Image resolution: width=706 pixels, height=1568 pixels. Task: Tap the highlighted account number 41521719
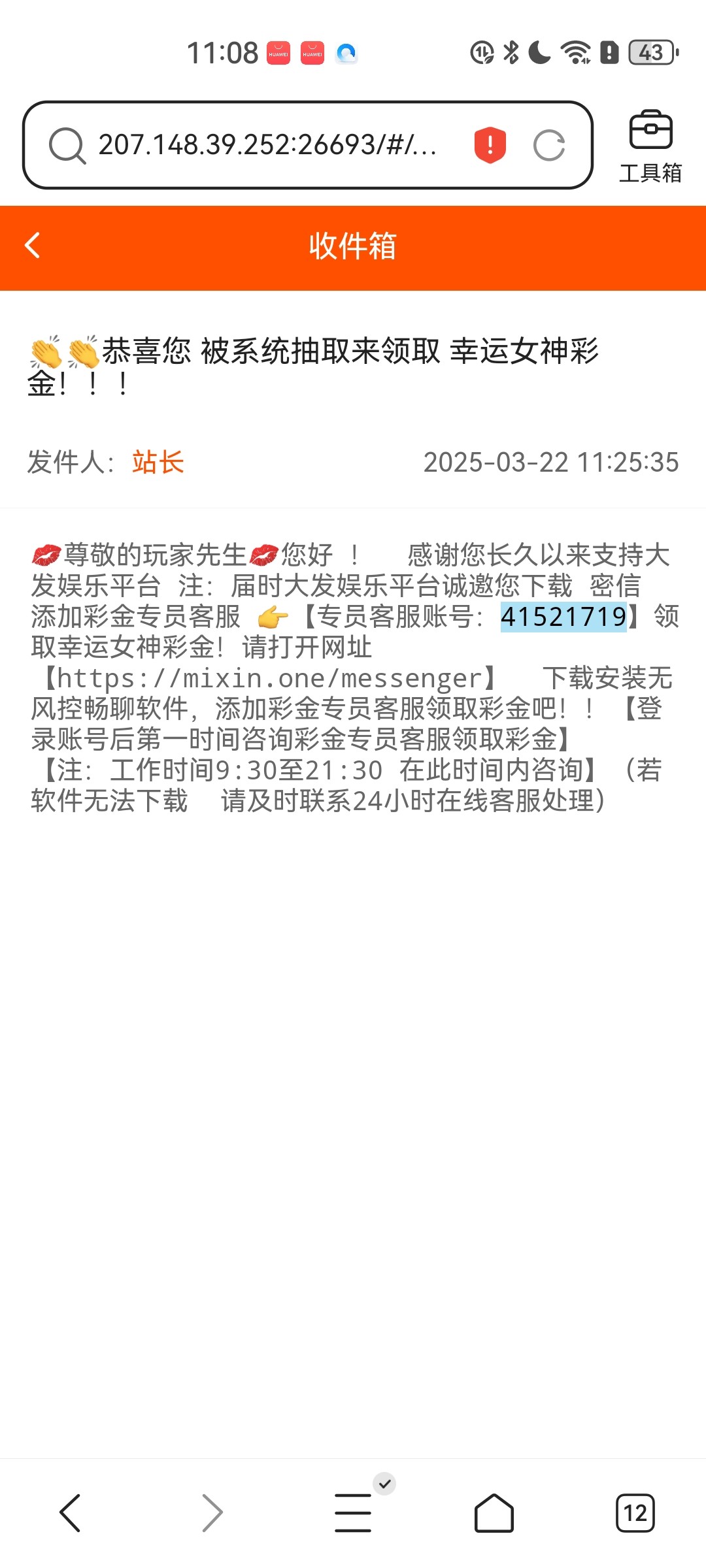563,616
